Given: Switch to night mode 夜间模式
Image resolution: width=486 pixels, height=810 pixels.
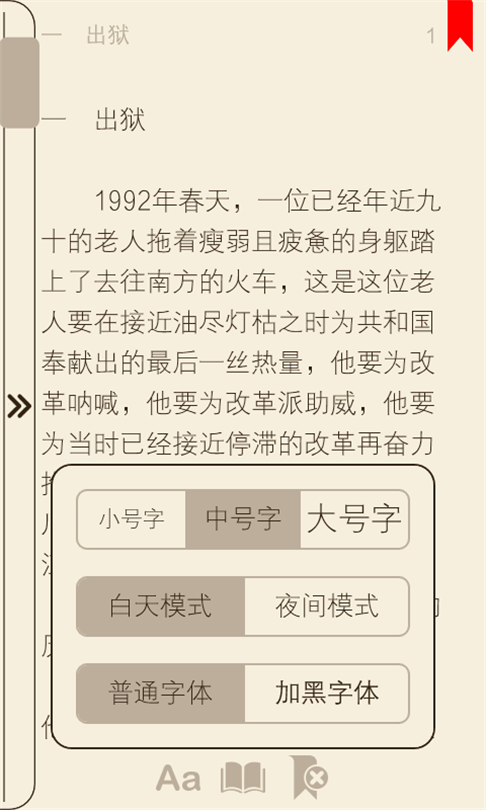Looking at the screenshot, I should point(327,606).
